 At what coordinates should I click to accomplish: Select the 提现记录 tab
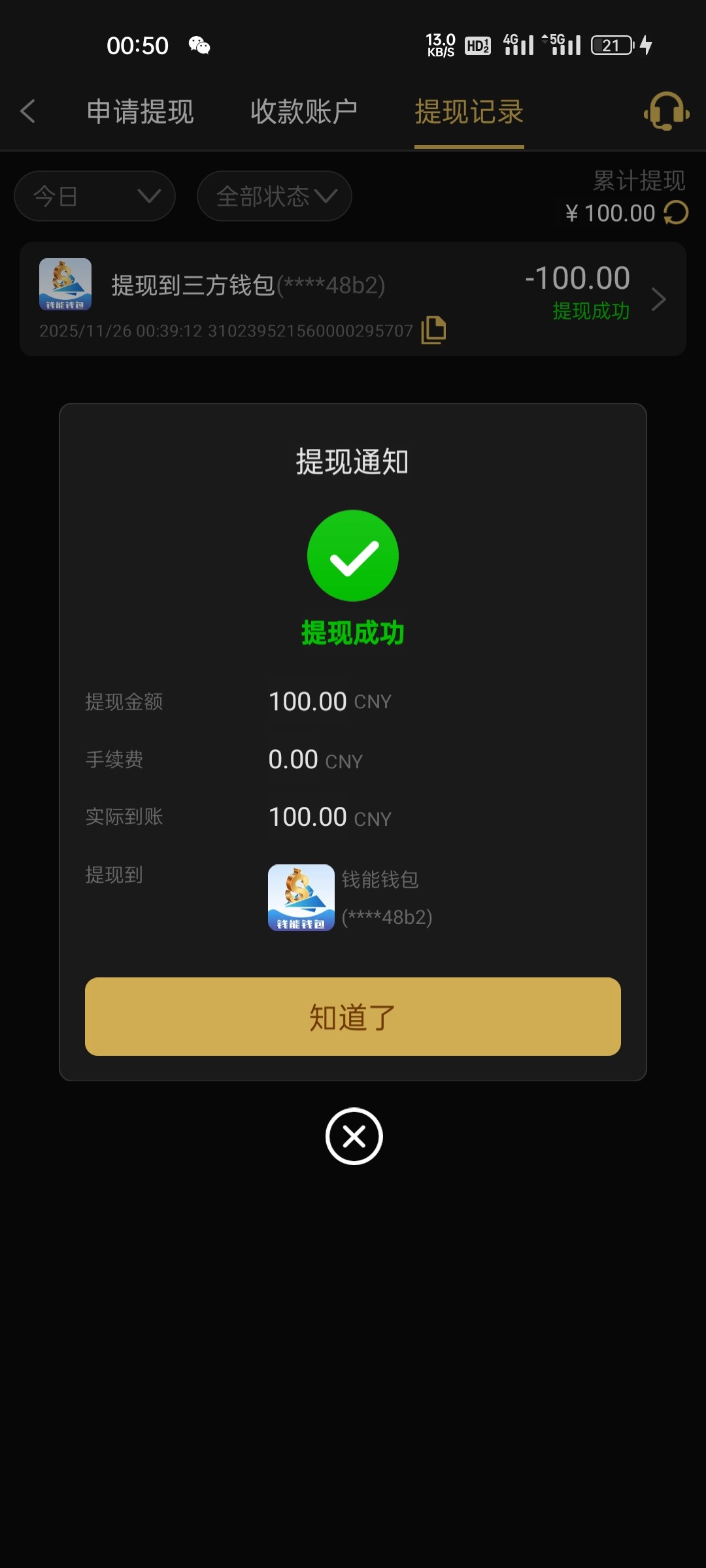(x=469, y=112)
